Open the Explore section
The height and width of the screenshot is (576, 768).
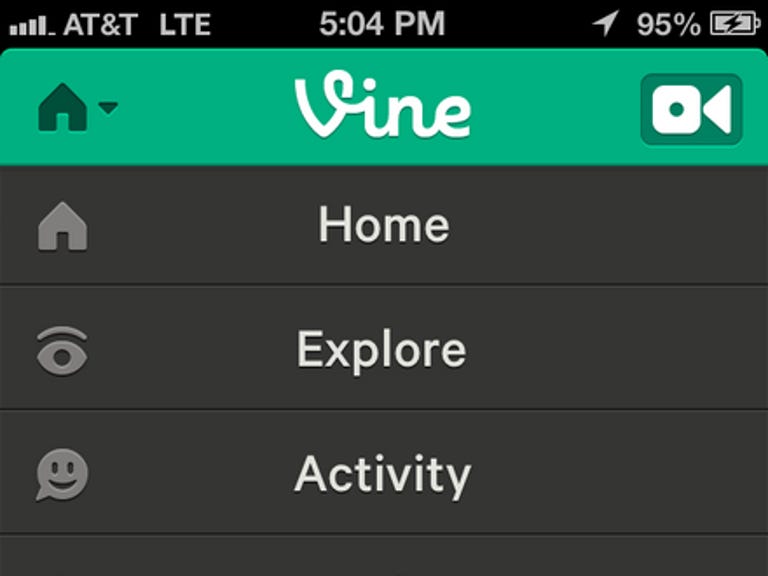pos(384,350)
